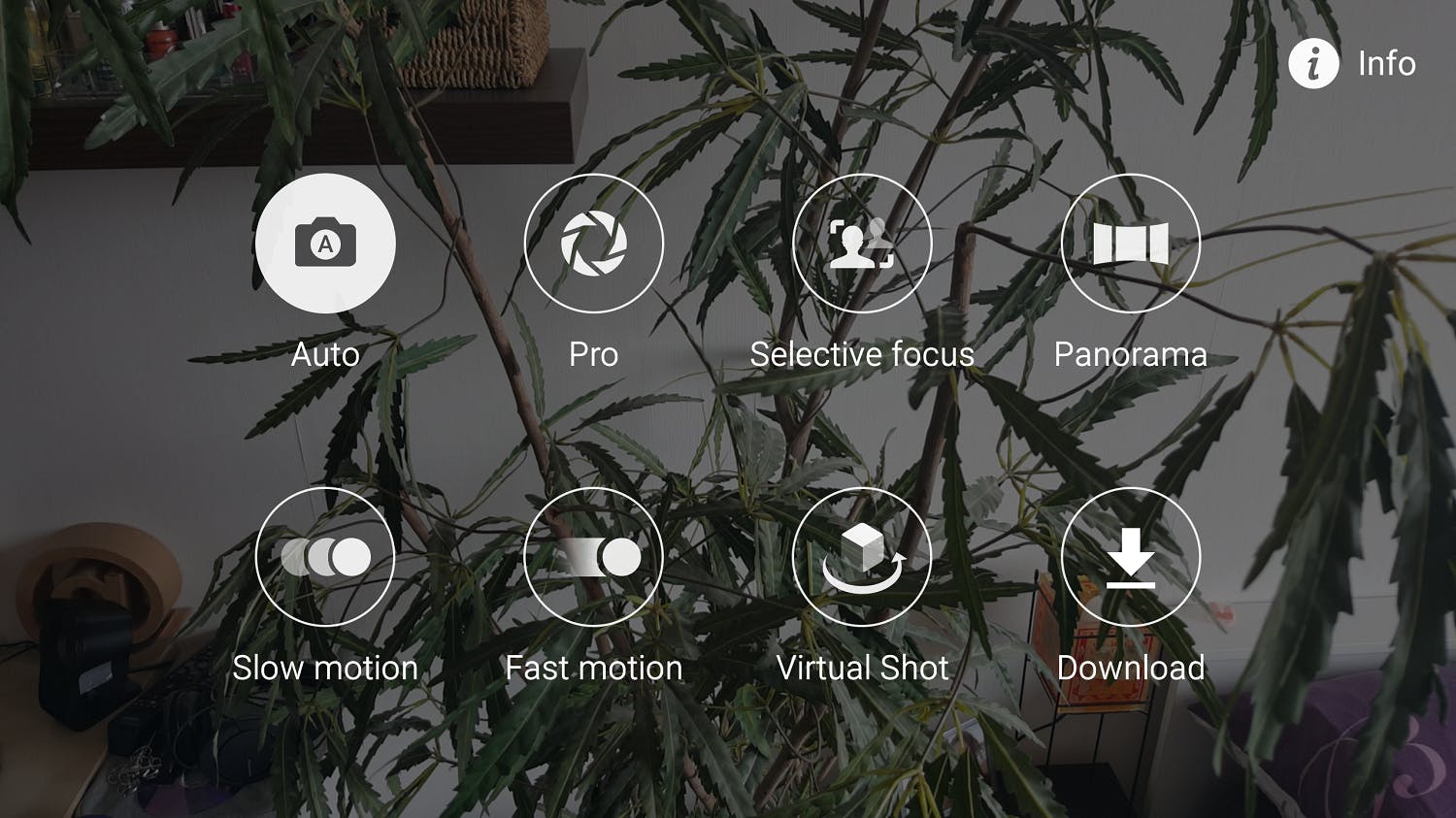This screenshot has height=818, width=1456.
Task: Choose Fast motion mode
Action: (593, 557)
